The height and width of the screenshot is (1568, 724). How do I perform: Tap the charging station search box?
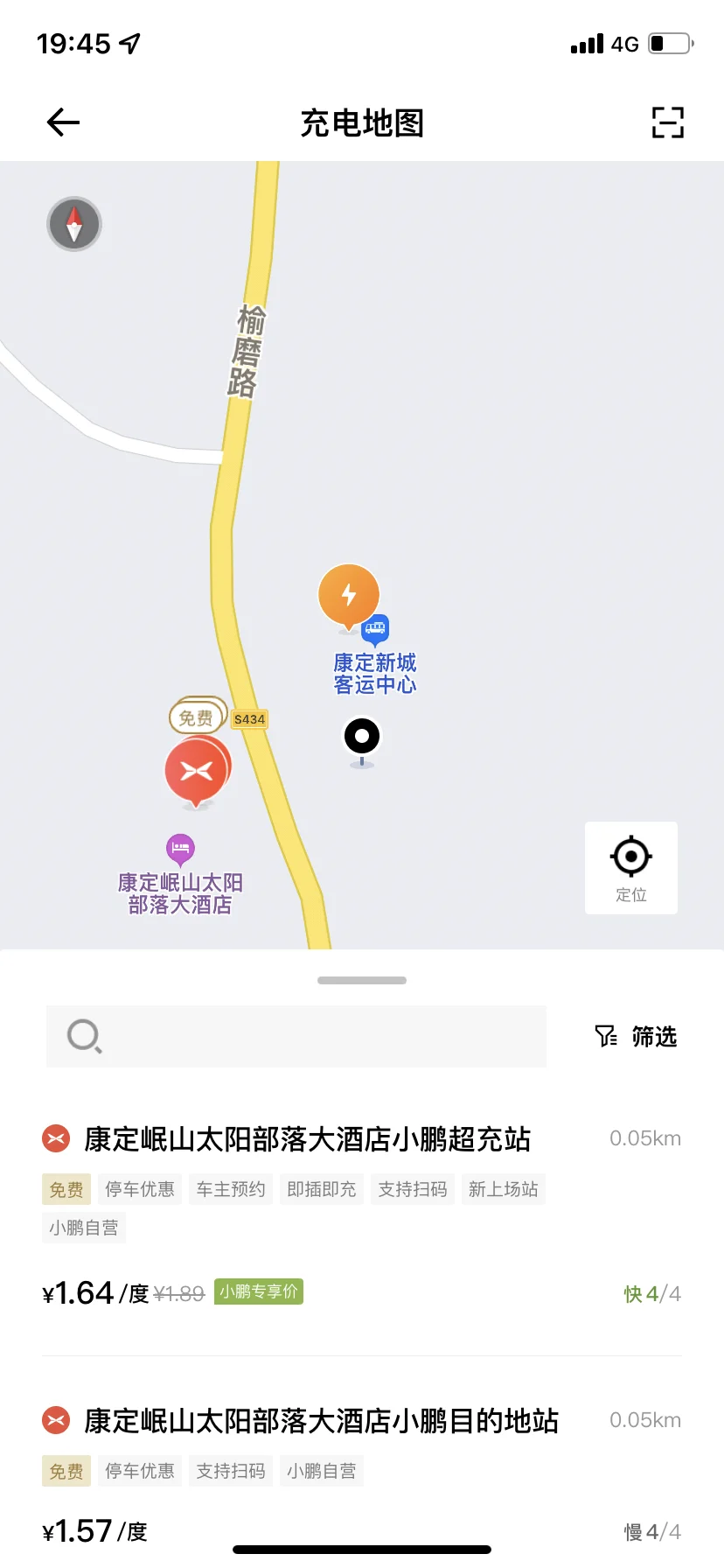tap(296, 1036)
